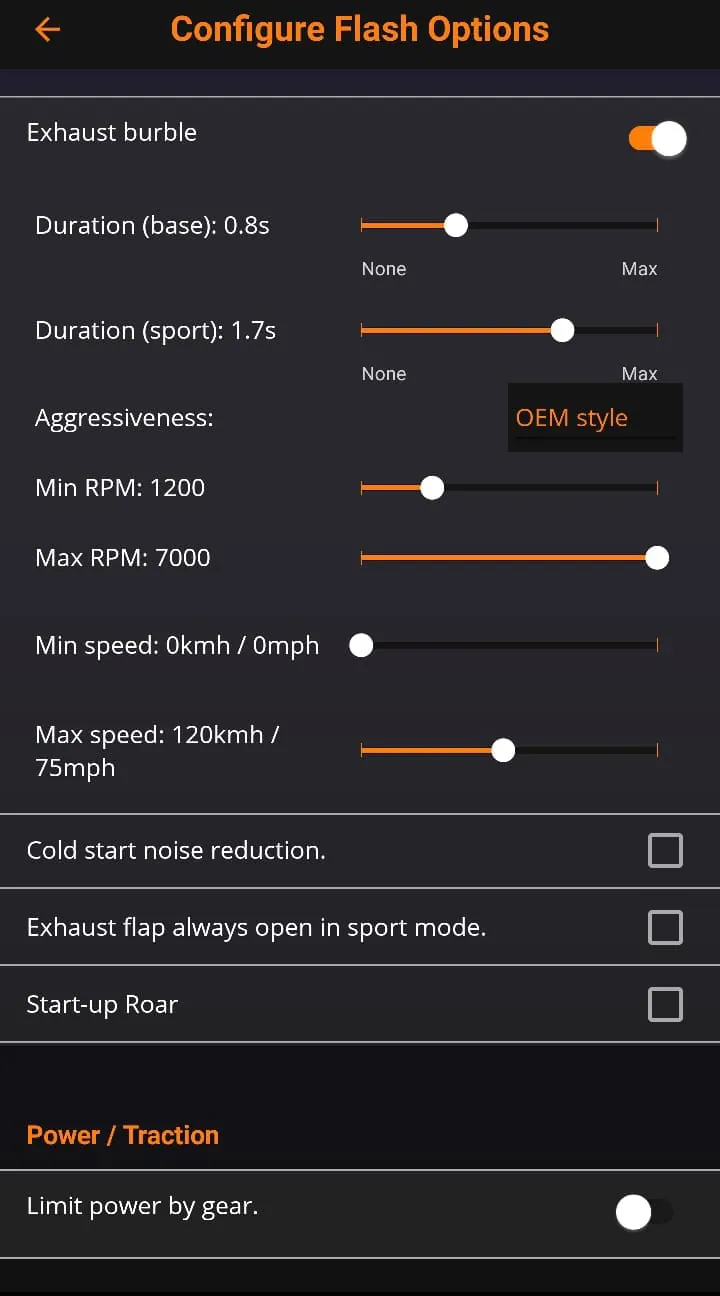Tap the Duration (sport) slider handle
The height and width of the screenshot is (1296, 720).
point(562,330)
